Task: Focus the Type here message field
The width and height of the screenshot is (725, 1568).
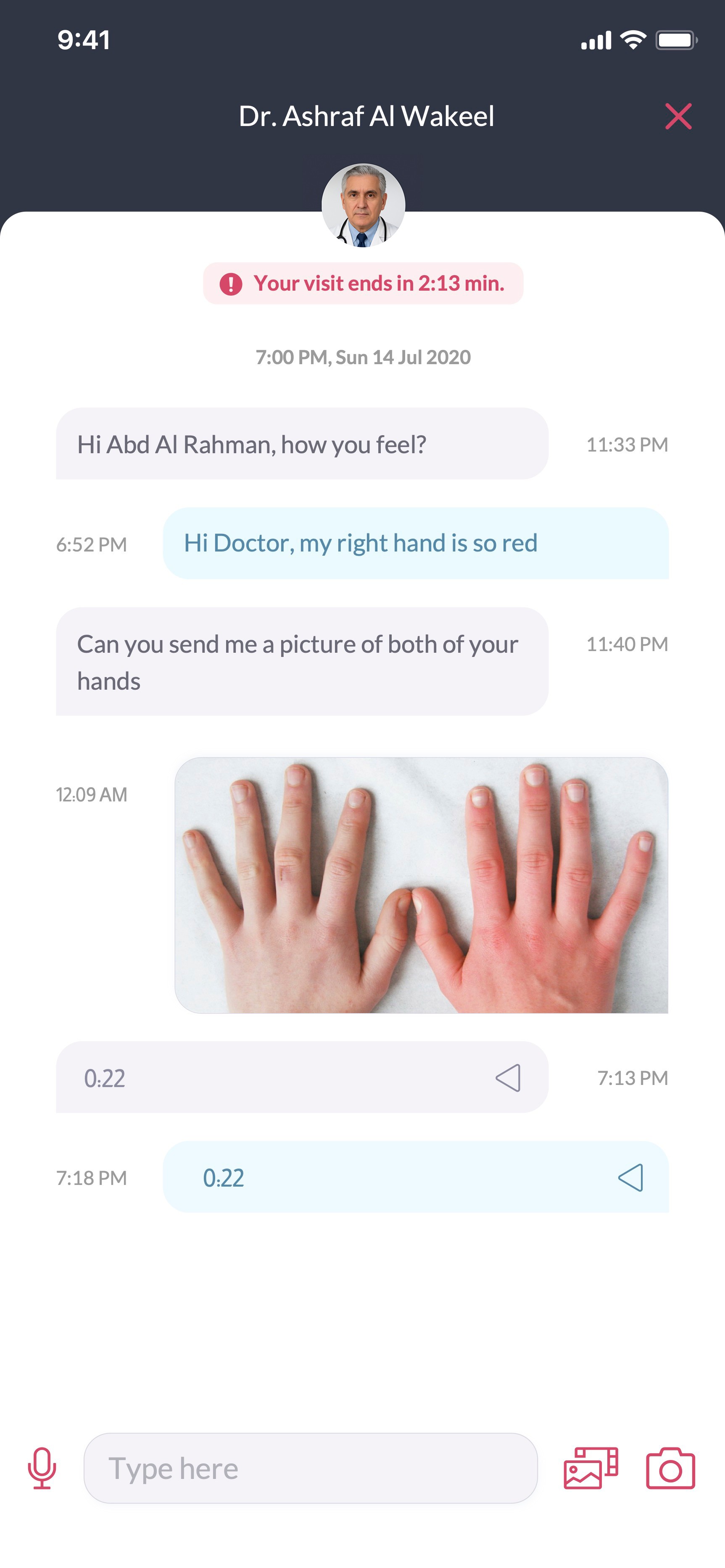Action: tap(310, 1468)
